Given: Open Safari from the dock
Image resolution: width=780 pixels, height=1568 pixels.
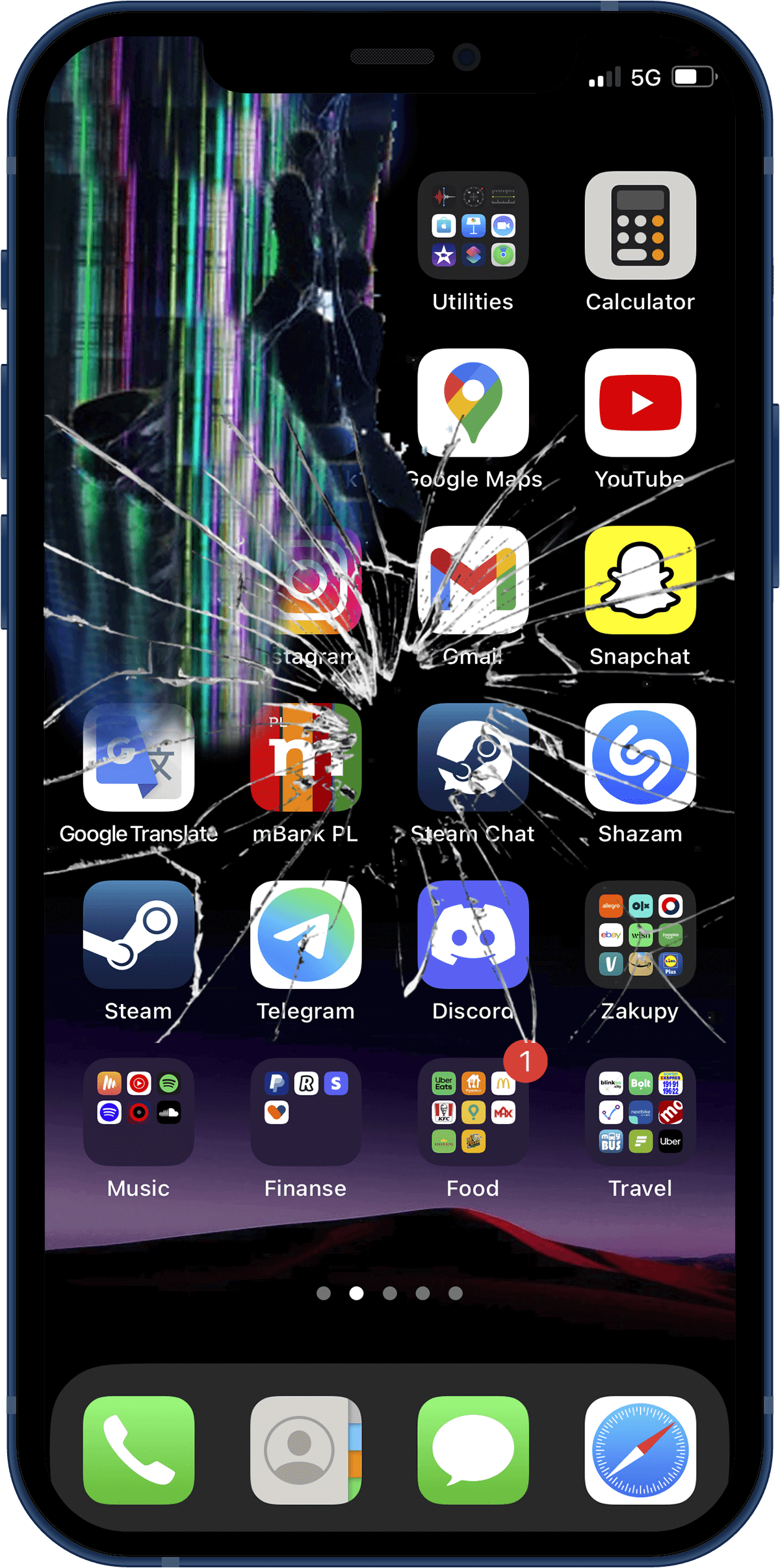Looking at the screenshot, I should 640,1450.
